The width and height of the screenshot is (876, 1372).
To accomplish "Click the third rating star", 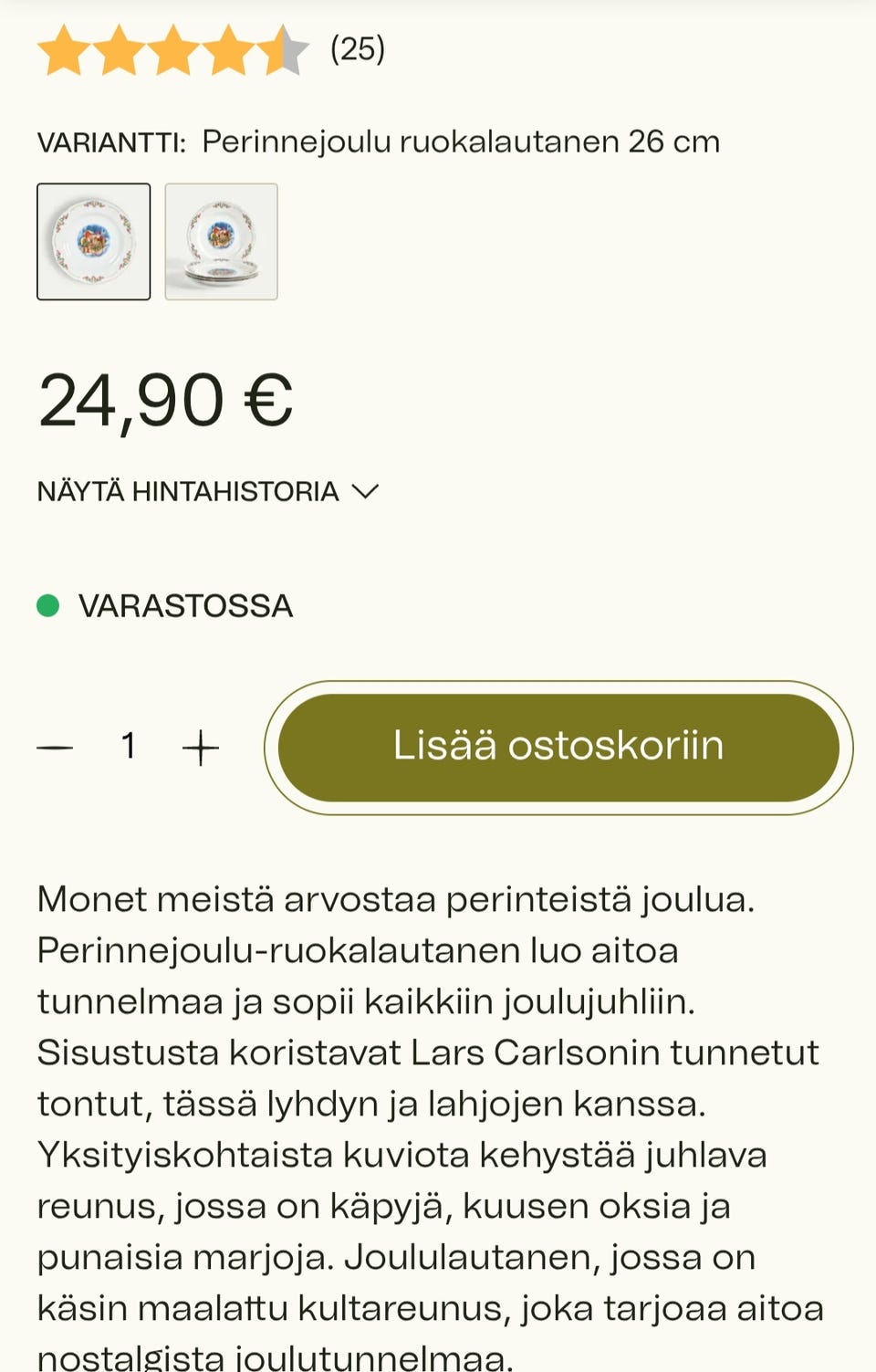I will pyautogui.click(x=172, y=50).
